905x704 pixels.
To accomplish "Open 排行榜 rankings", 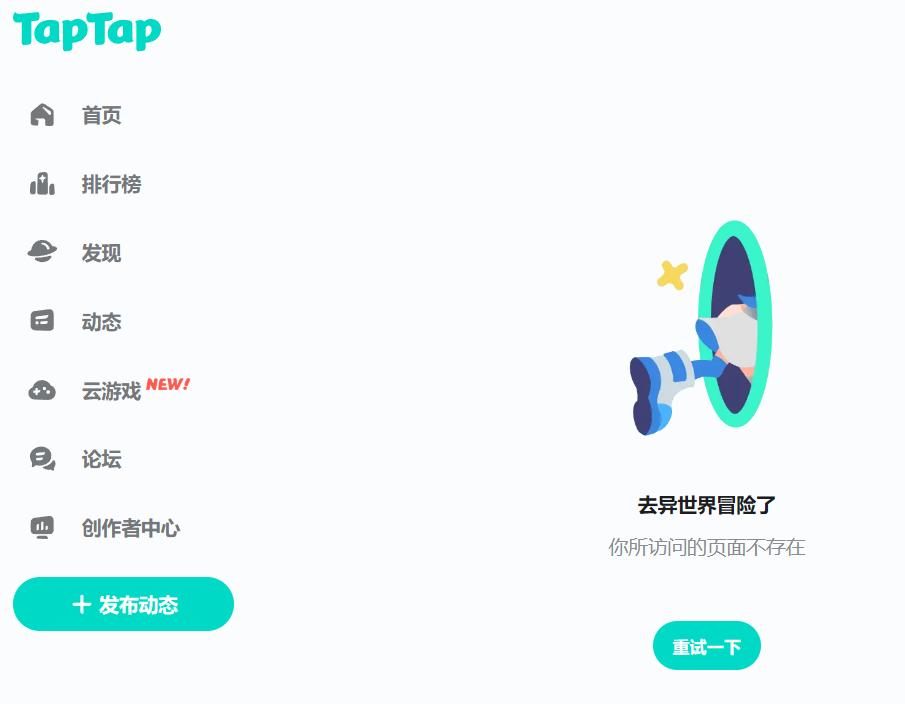I will coord(110,184).
